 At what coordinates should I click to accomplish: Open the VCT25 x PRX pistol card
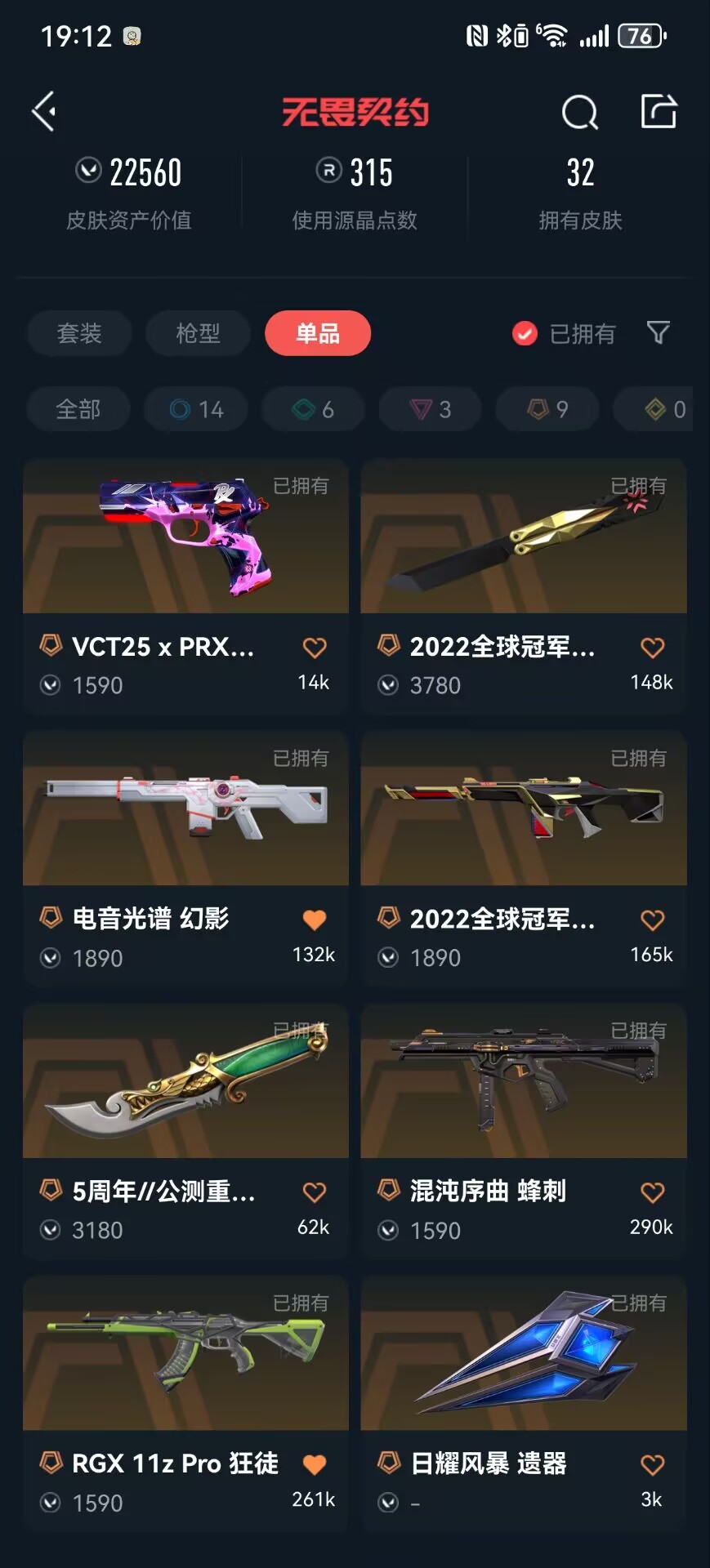[185, 587]
